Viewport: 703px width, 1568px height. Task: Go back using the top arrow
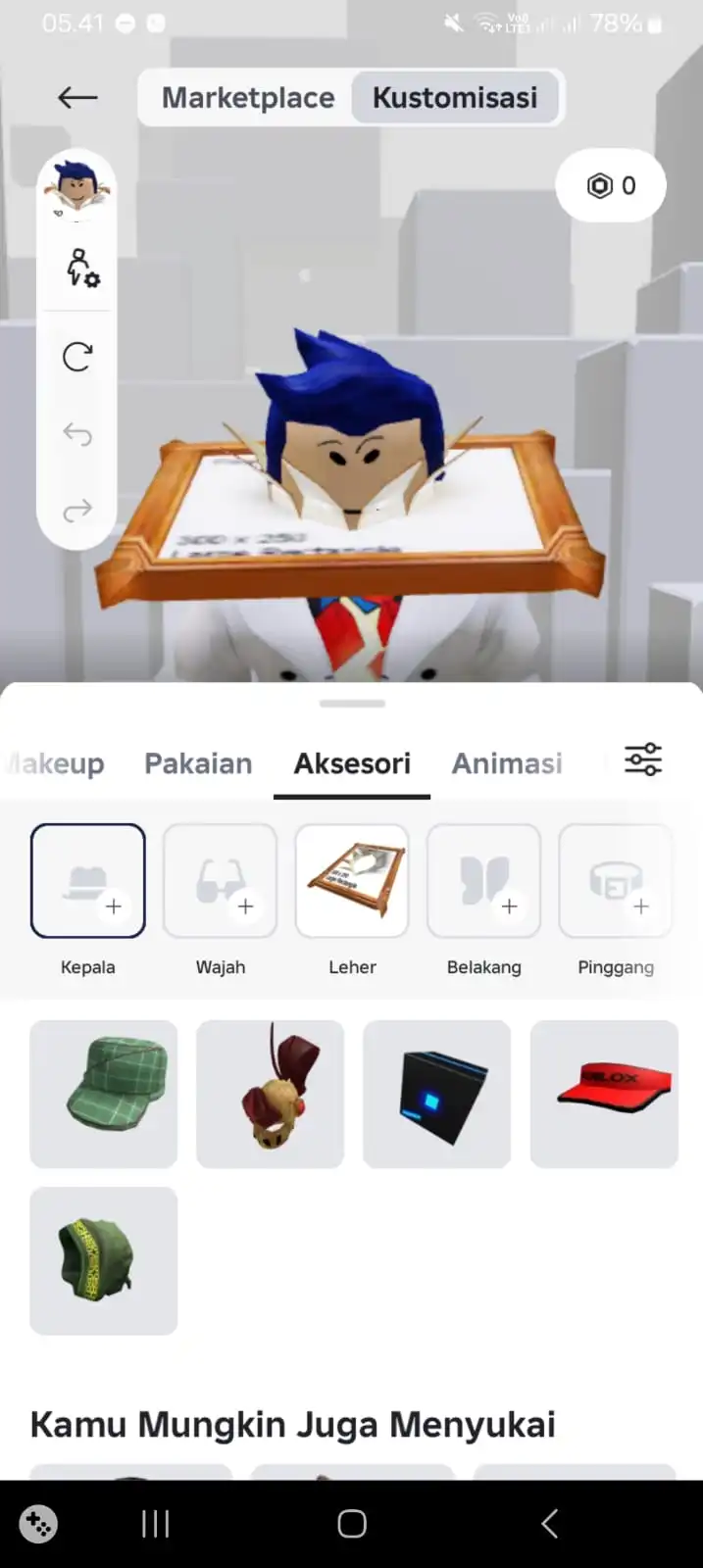pos(77,97)
